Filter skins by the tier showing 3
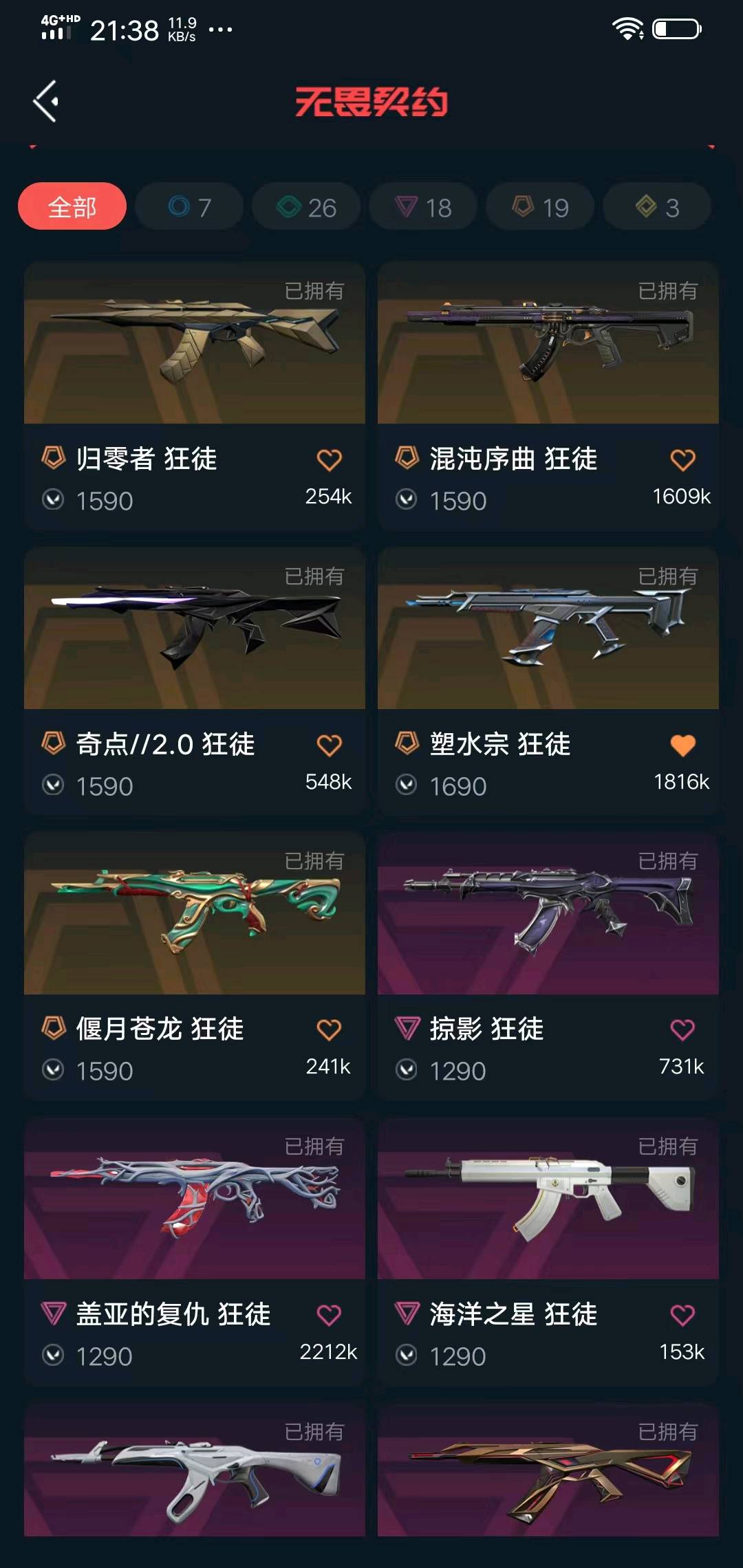The width and height of the screenshot is (743, 1568). tap(657, 206)
